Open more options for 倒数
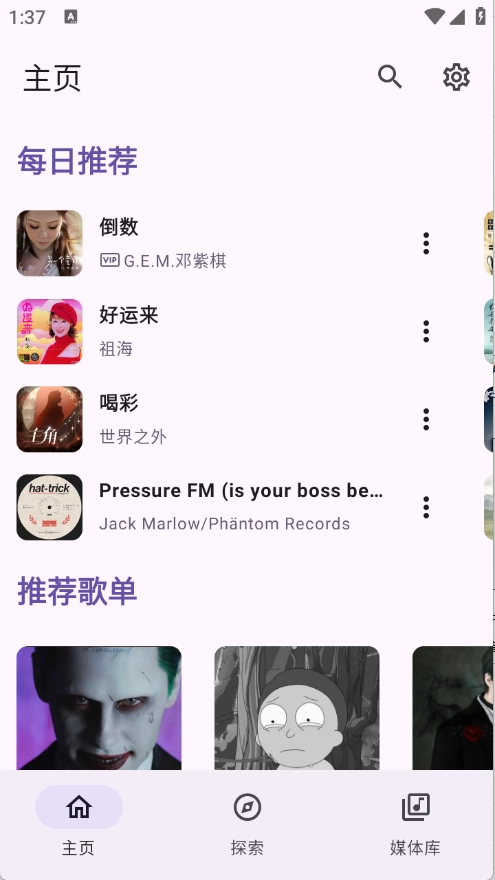 [x=426, y=244]
